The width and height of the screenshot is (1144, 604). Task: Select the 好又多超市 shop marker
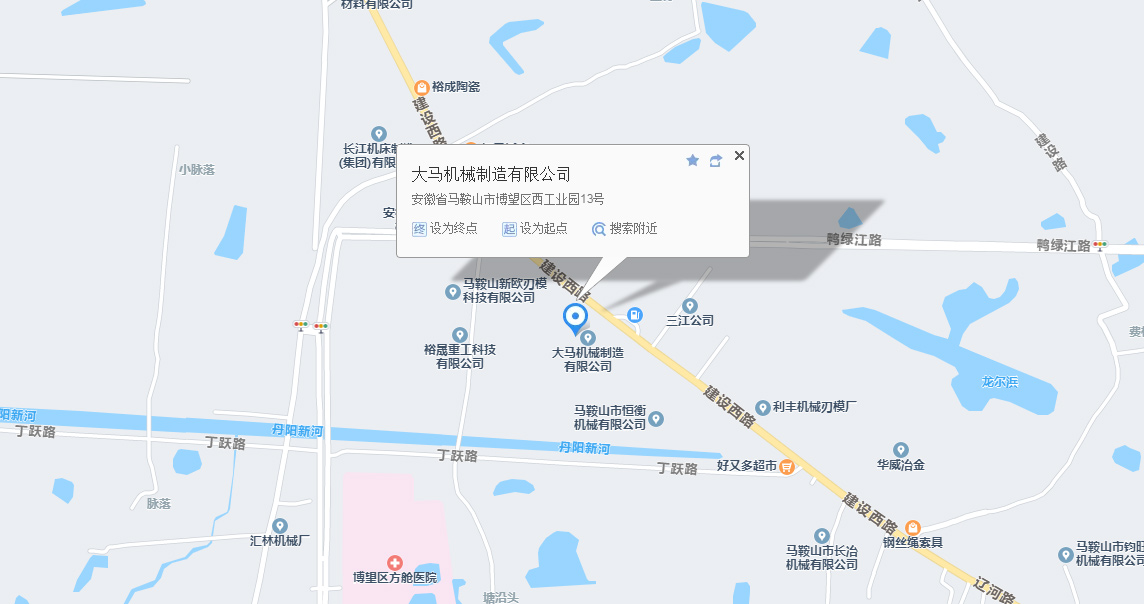coord(787,466)
